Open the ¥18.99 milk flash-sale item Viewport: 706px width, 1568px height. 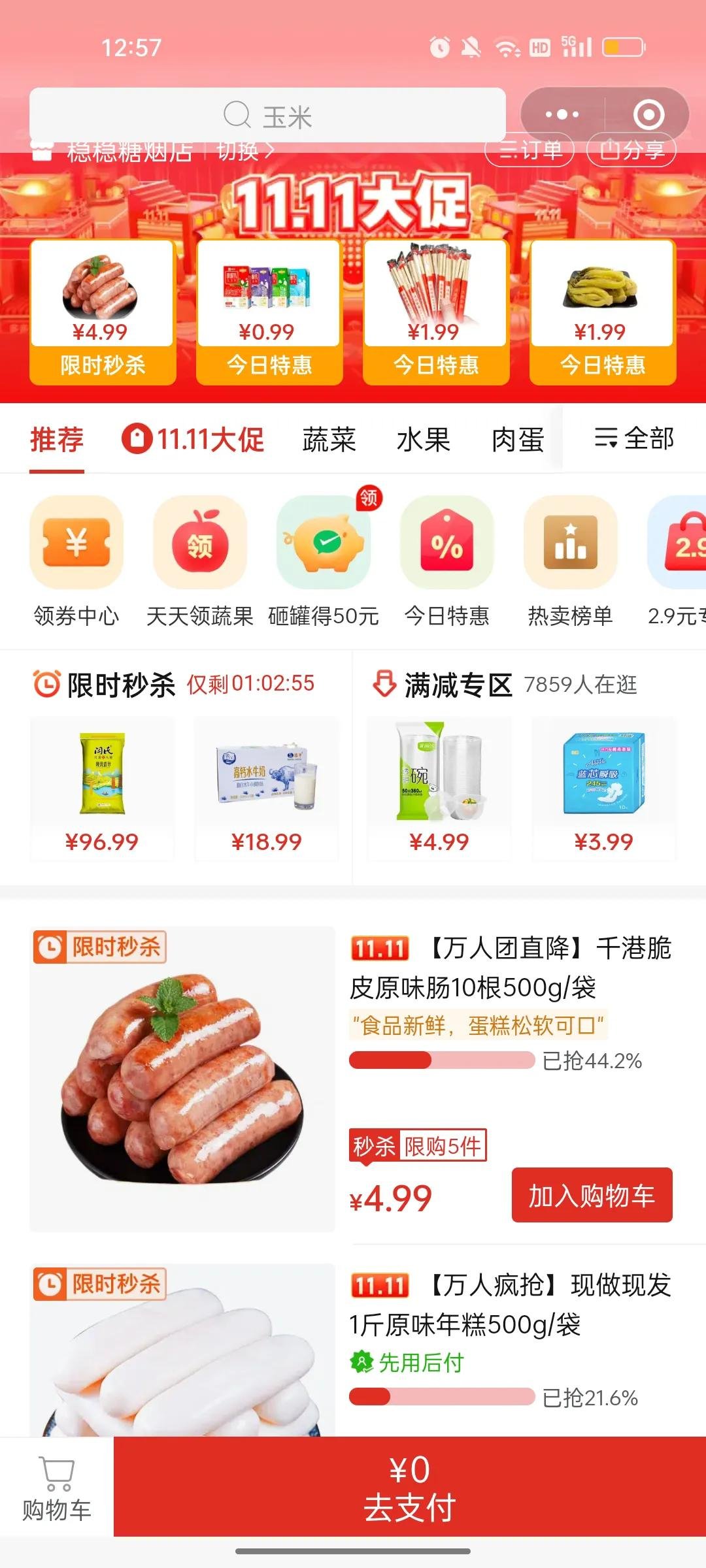tap(267, 789)
